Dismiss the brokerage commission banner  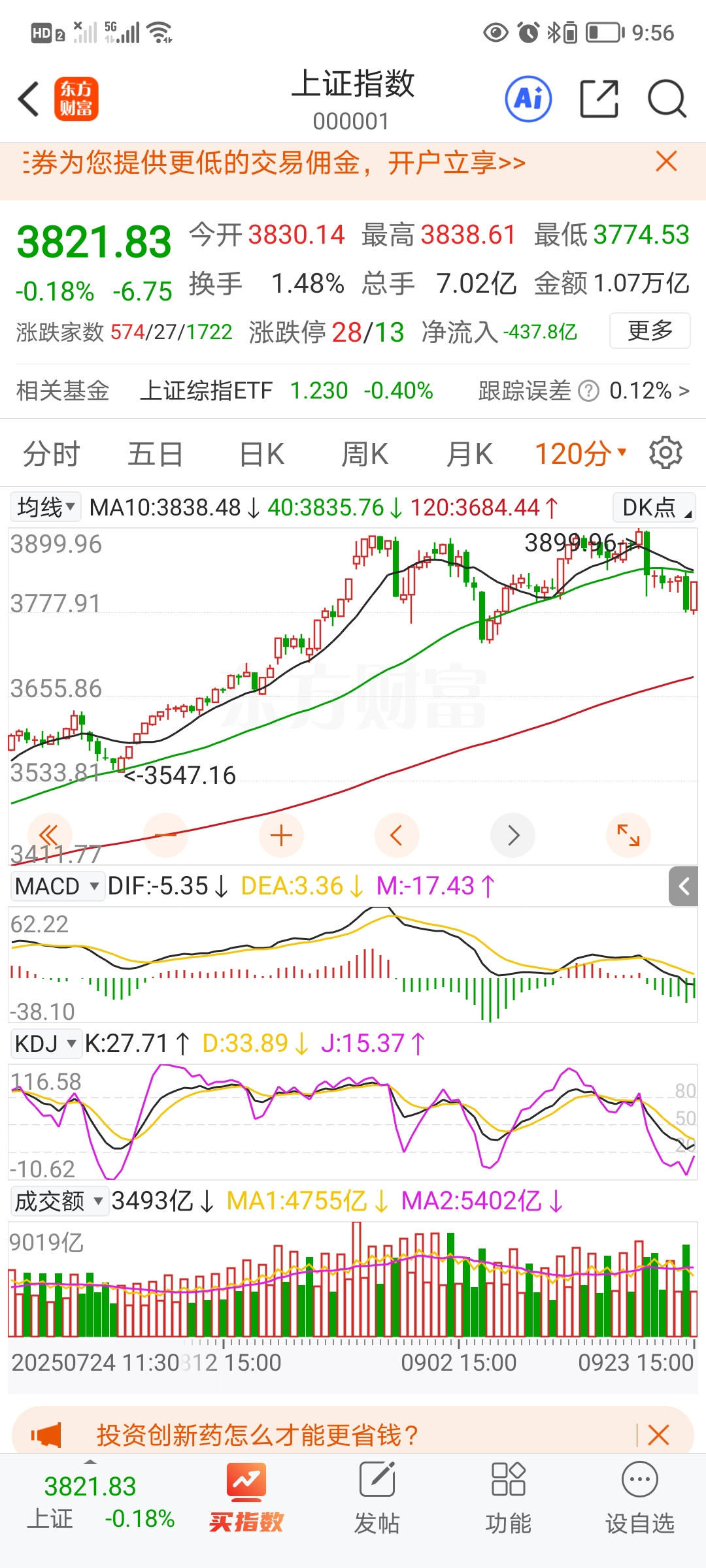666,161
